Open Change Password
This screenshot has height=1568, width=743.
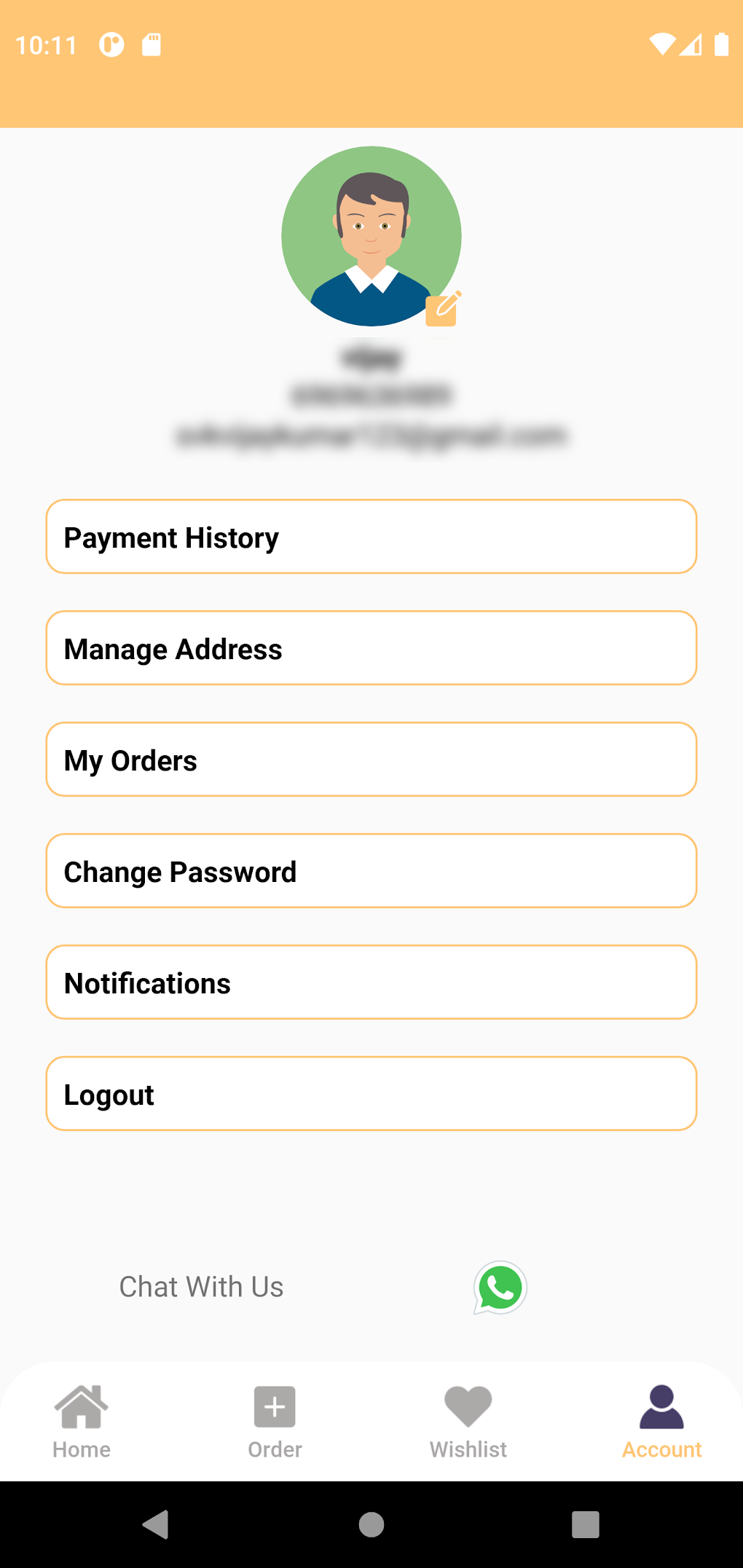[371, 871]
